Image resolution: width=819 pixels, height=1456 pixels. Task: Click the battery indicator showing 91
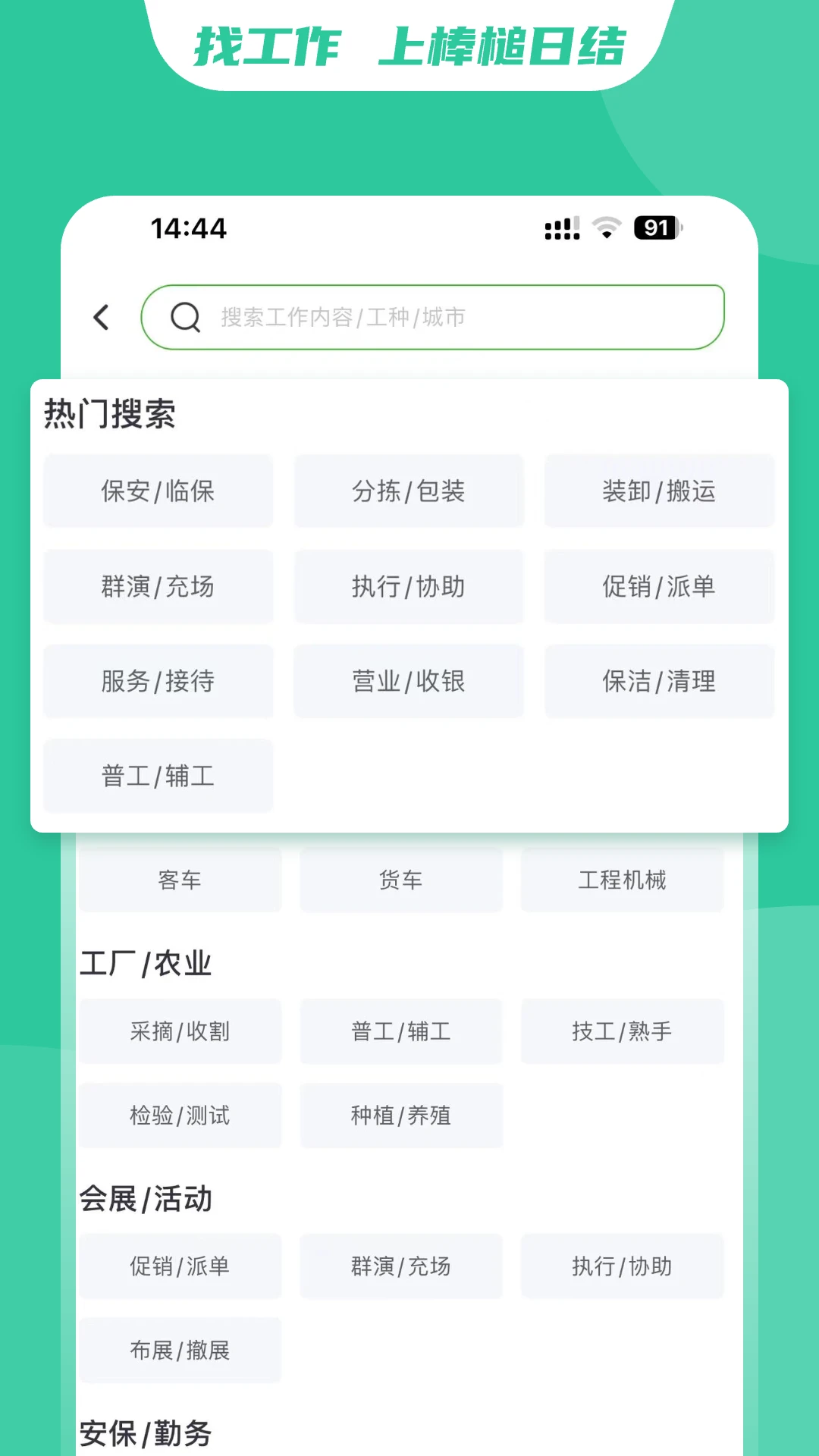coord(655,227)
